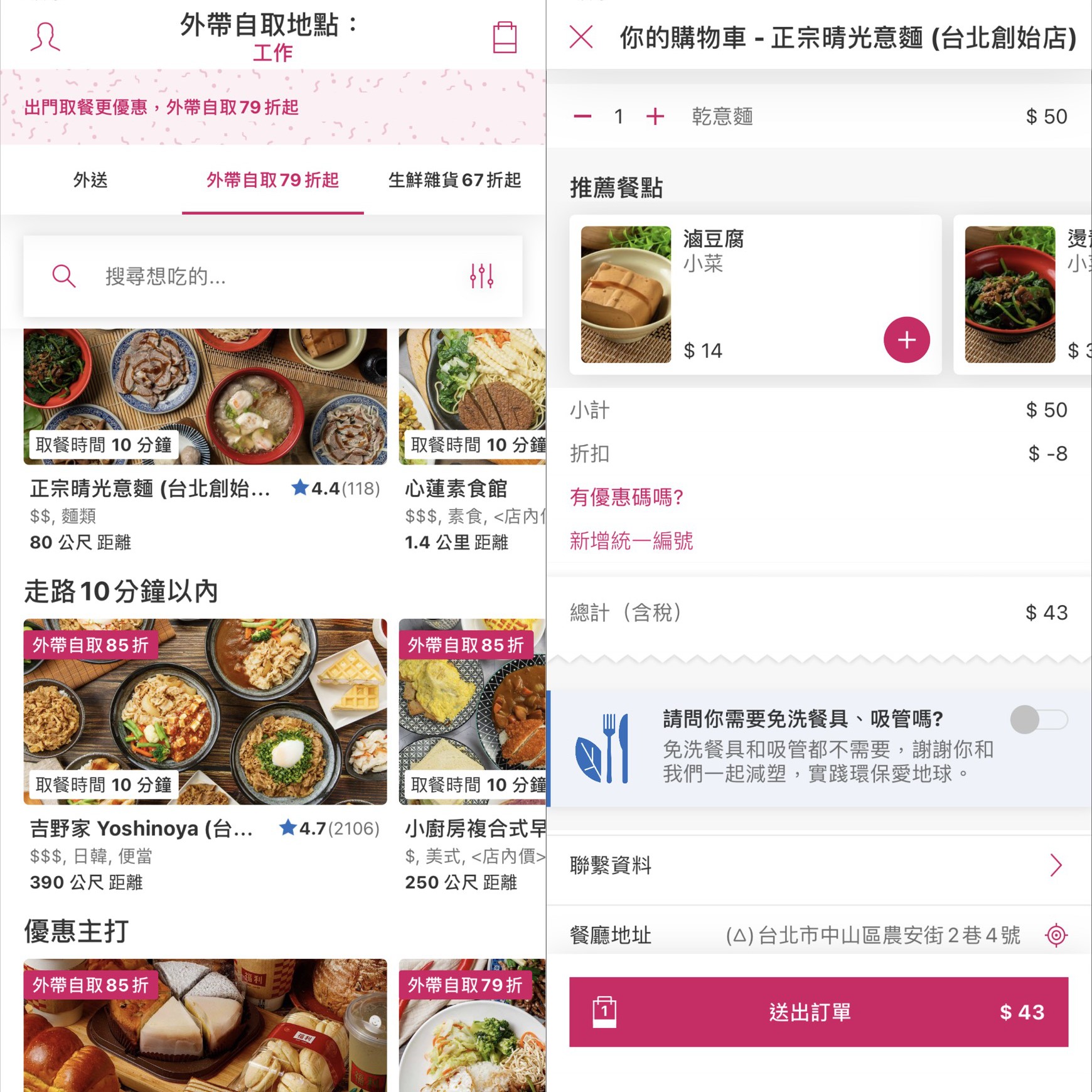Open the user profile icon

click(45, 37)
